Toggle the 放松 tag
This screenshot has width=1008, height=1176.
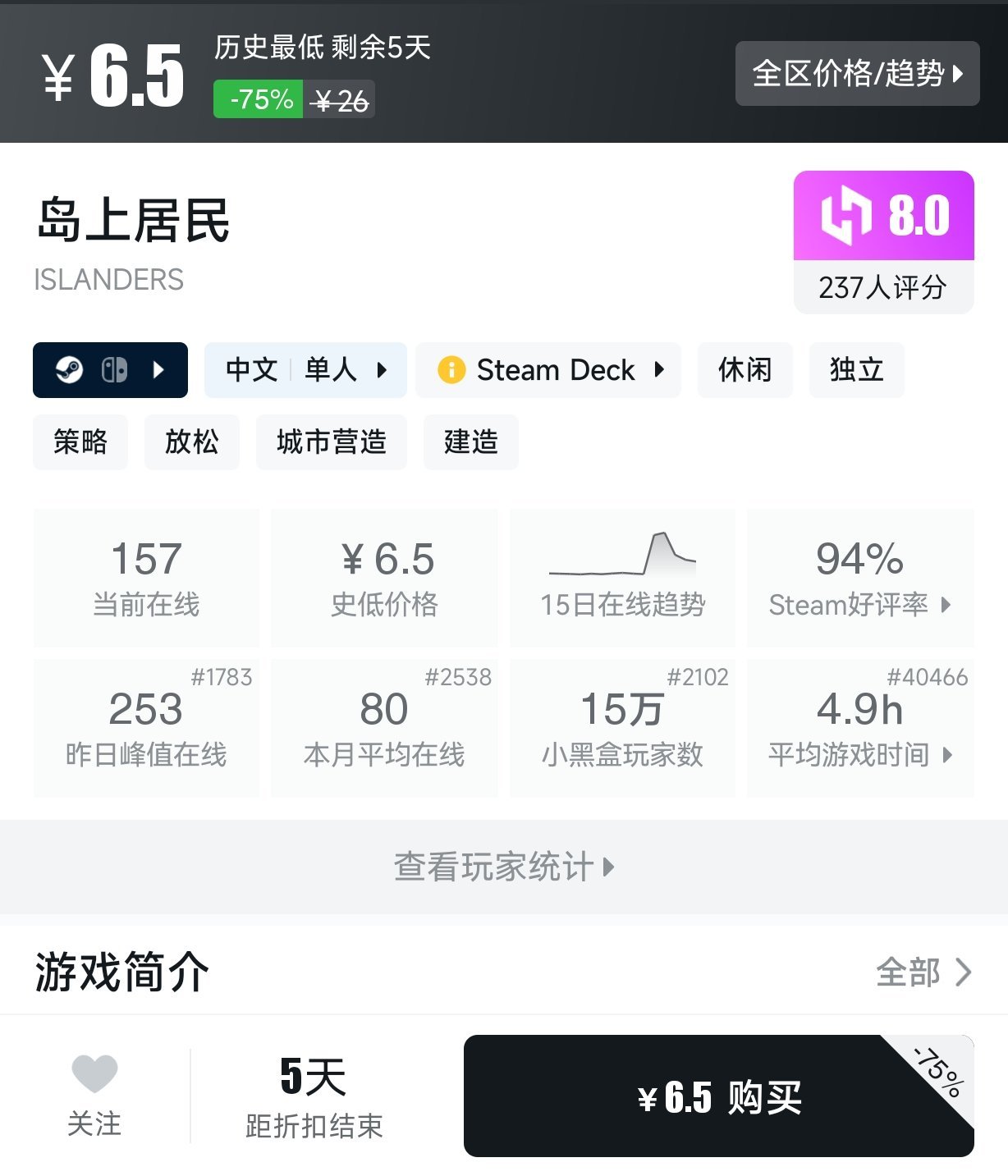coord(191,442)
